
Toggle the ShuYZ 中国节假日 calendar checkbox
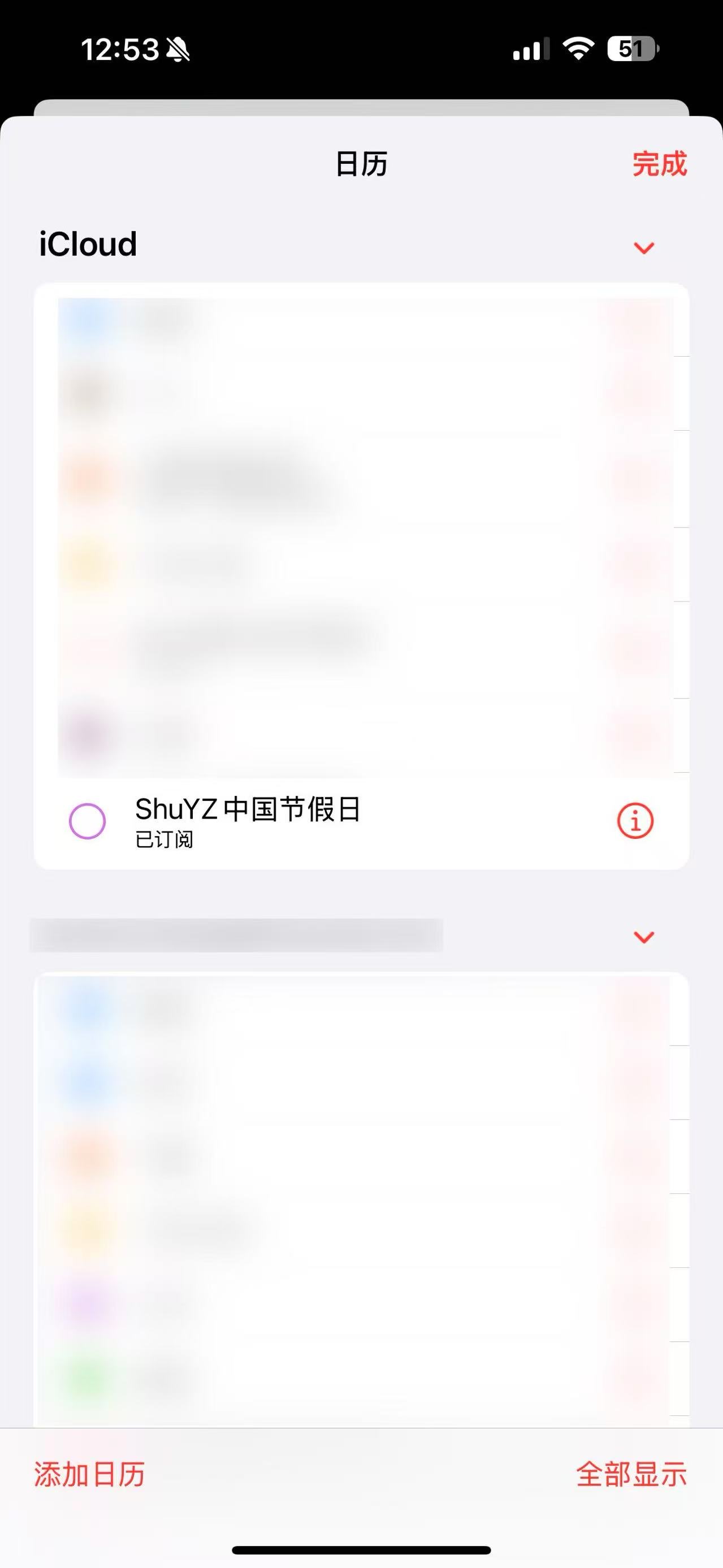(87, 821)
